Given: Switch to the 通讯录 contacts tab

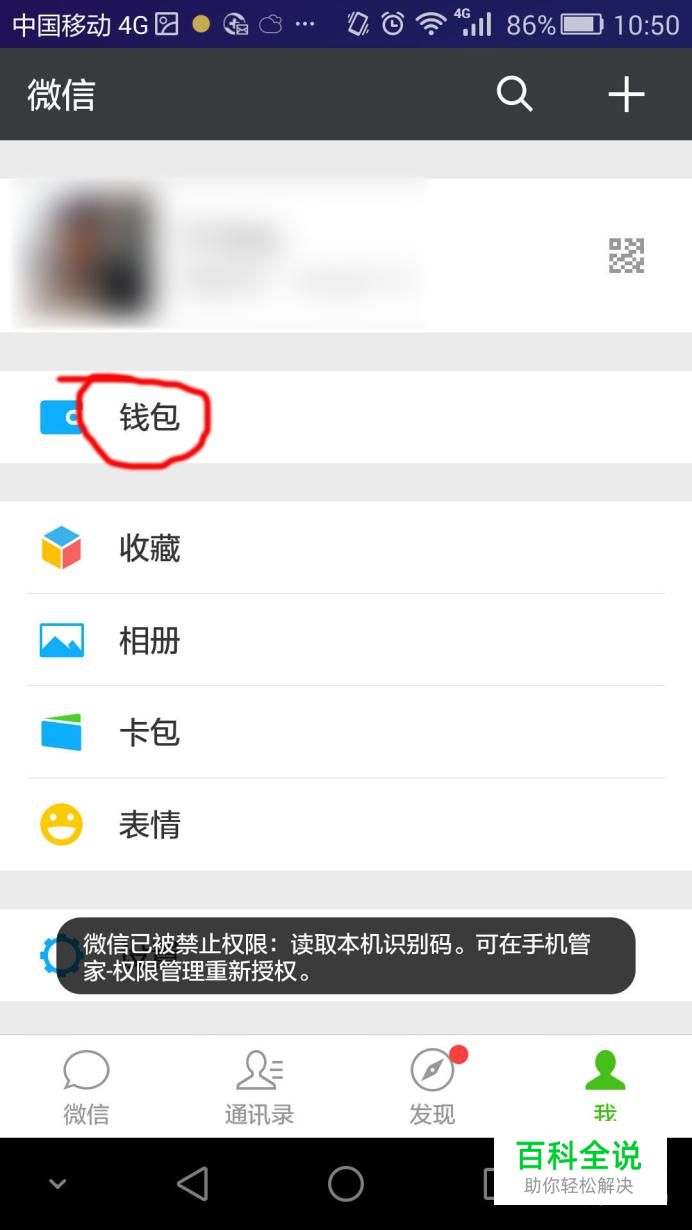Looking at the screenshot, I should point(259,1086).
